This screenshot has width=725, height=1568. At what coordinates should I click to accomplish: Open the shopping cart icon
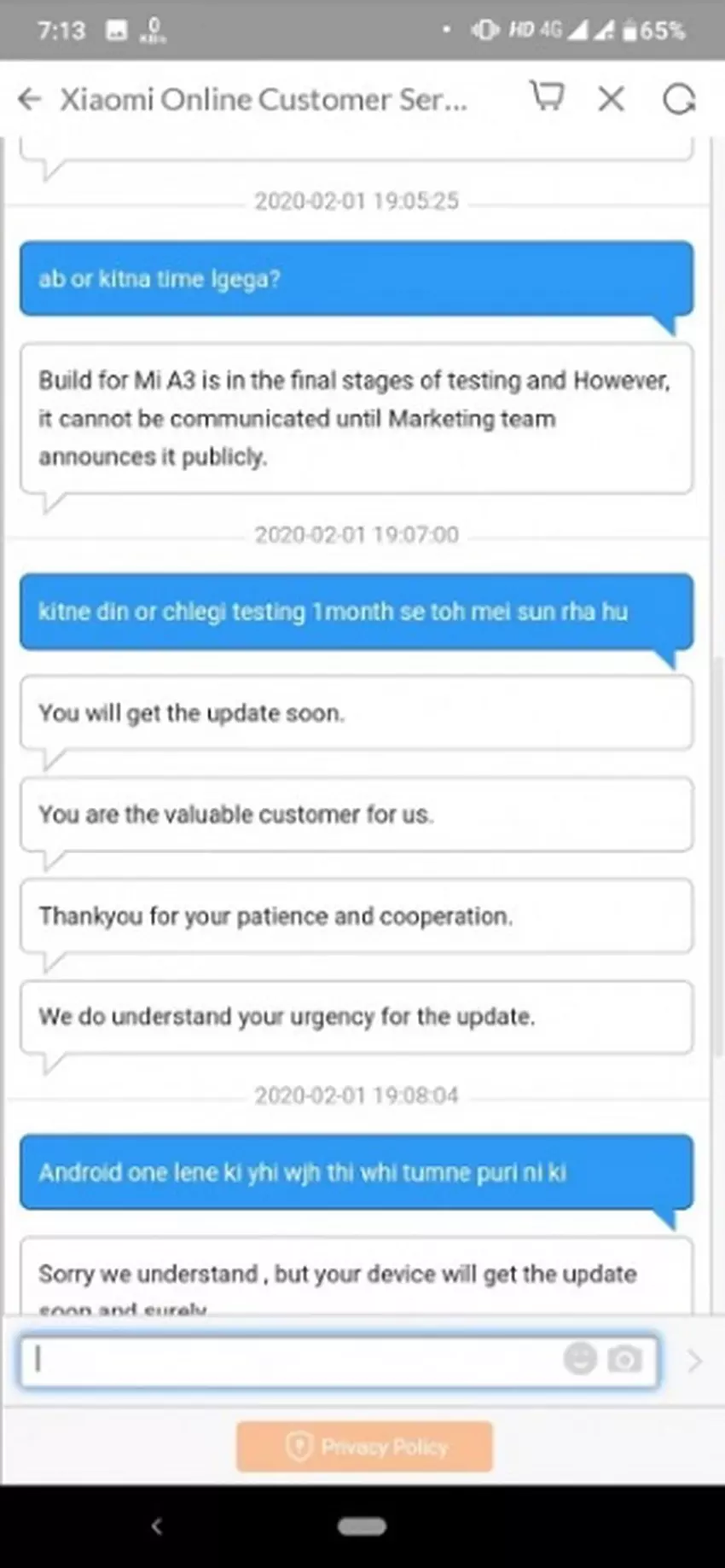547,96
